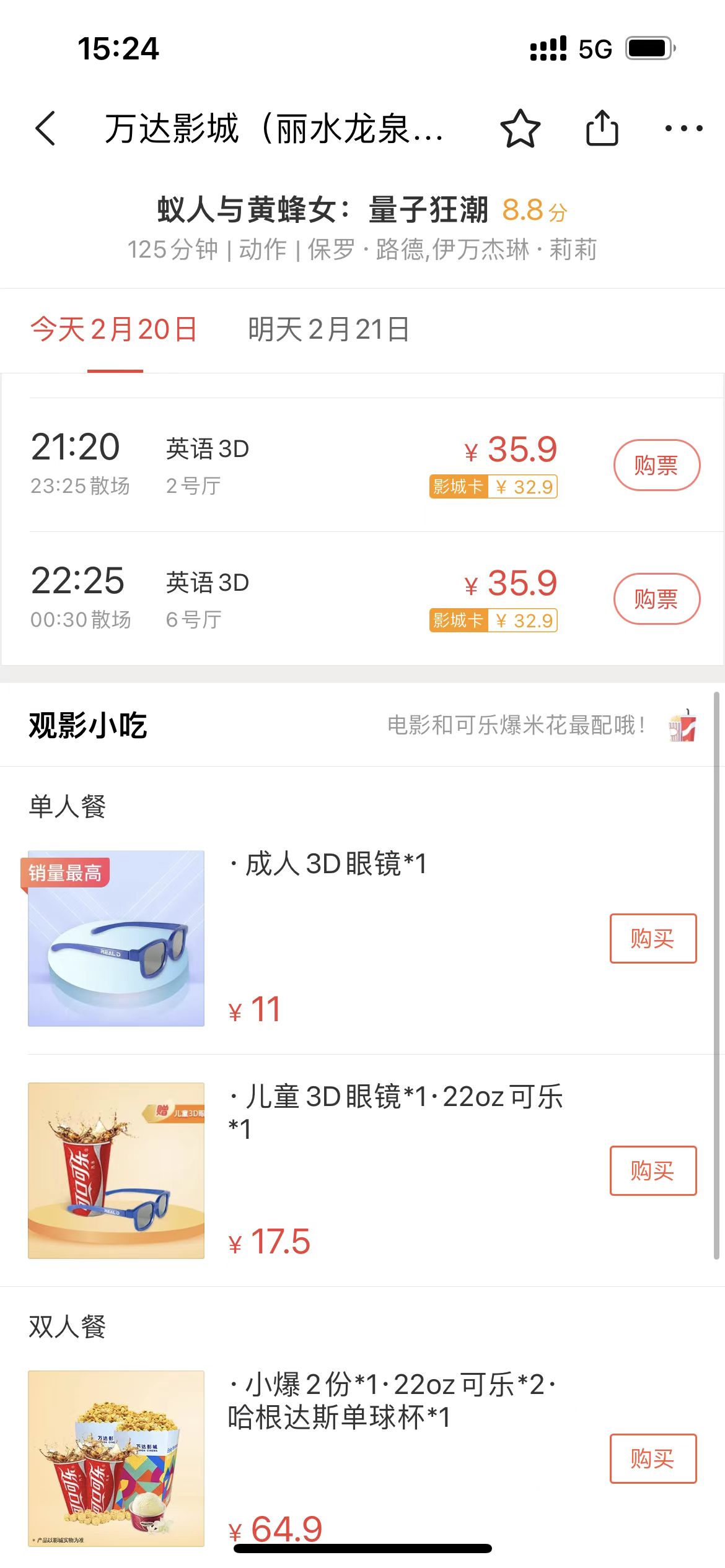This screenshot has height=1568, width=725.
Task: Open the 成人3D眼镜 product image
Action: point(116,938)
